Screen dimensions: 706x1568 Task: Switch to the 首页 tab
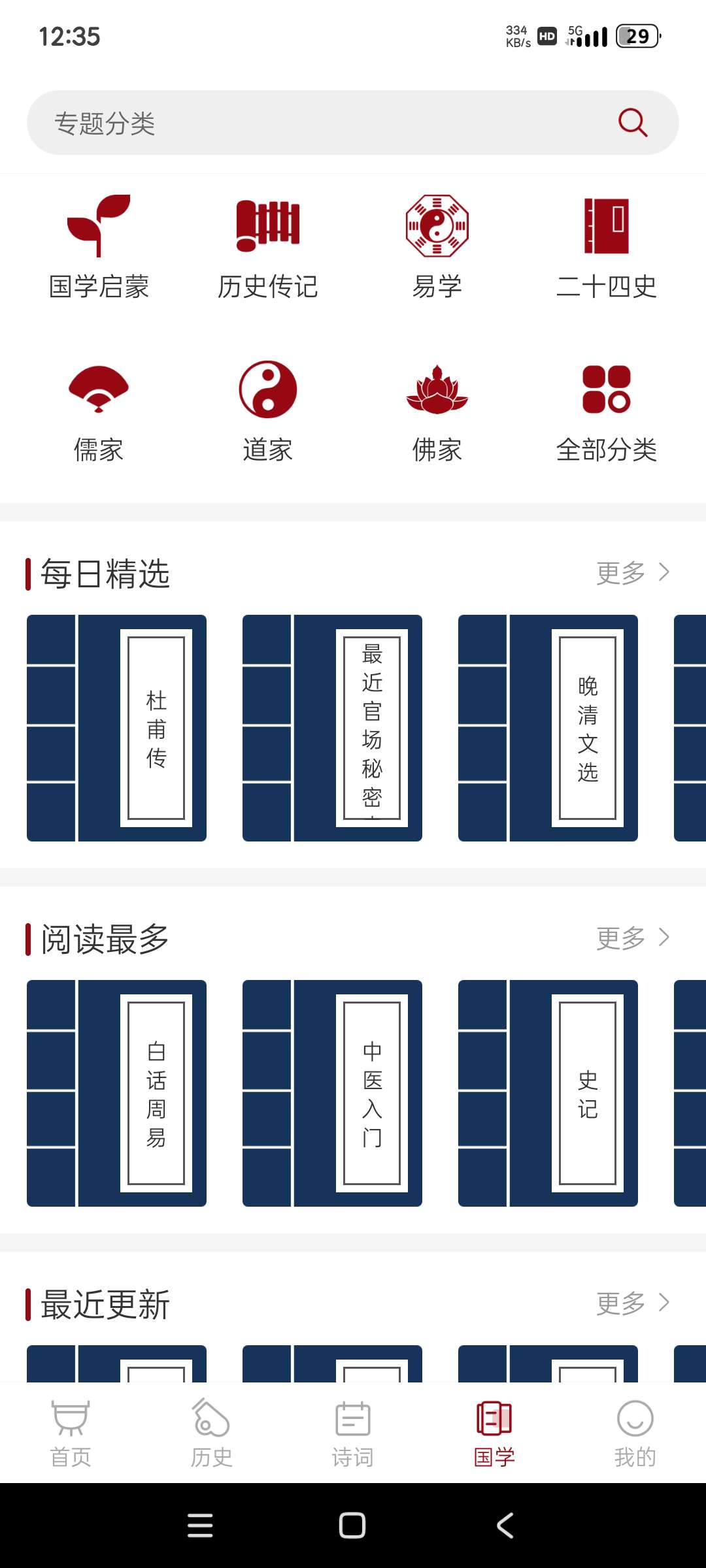71,1433
